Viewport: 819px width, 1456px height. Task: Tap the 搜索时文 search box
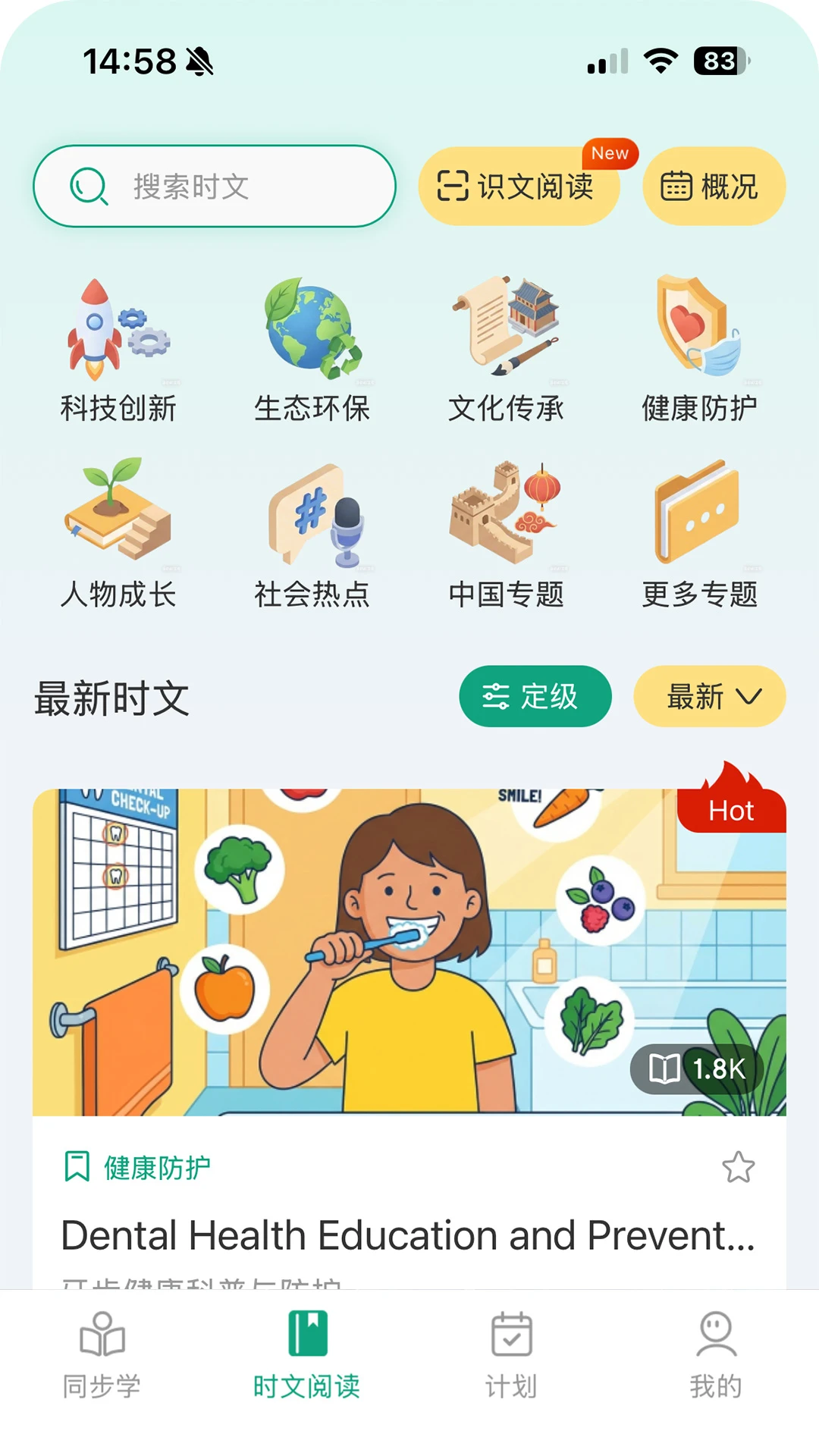point(215,187)
